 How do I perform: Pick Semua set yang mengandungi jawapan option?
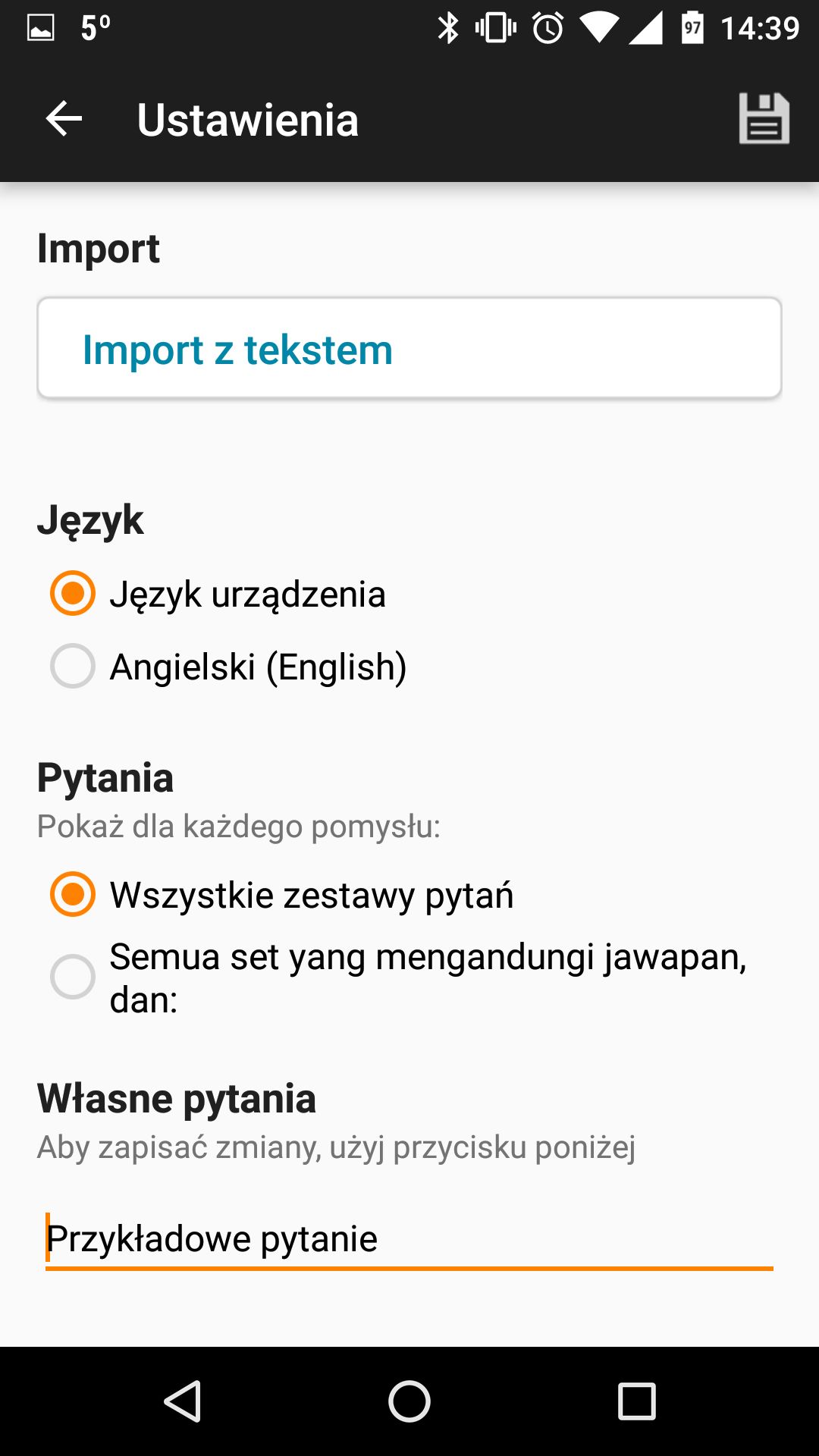click(400, 977)
